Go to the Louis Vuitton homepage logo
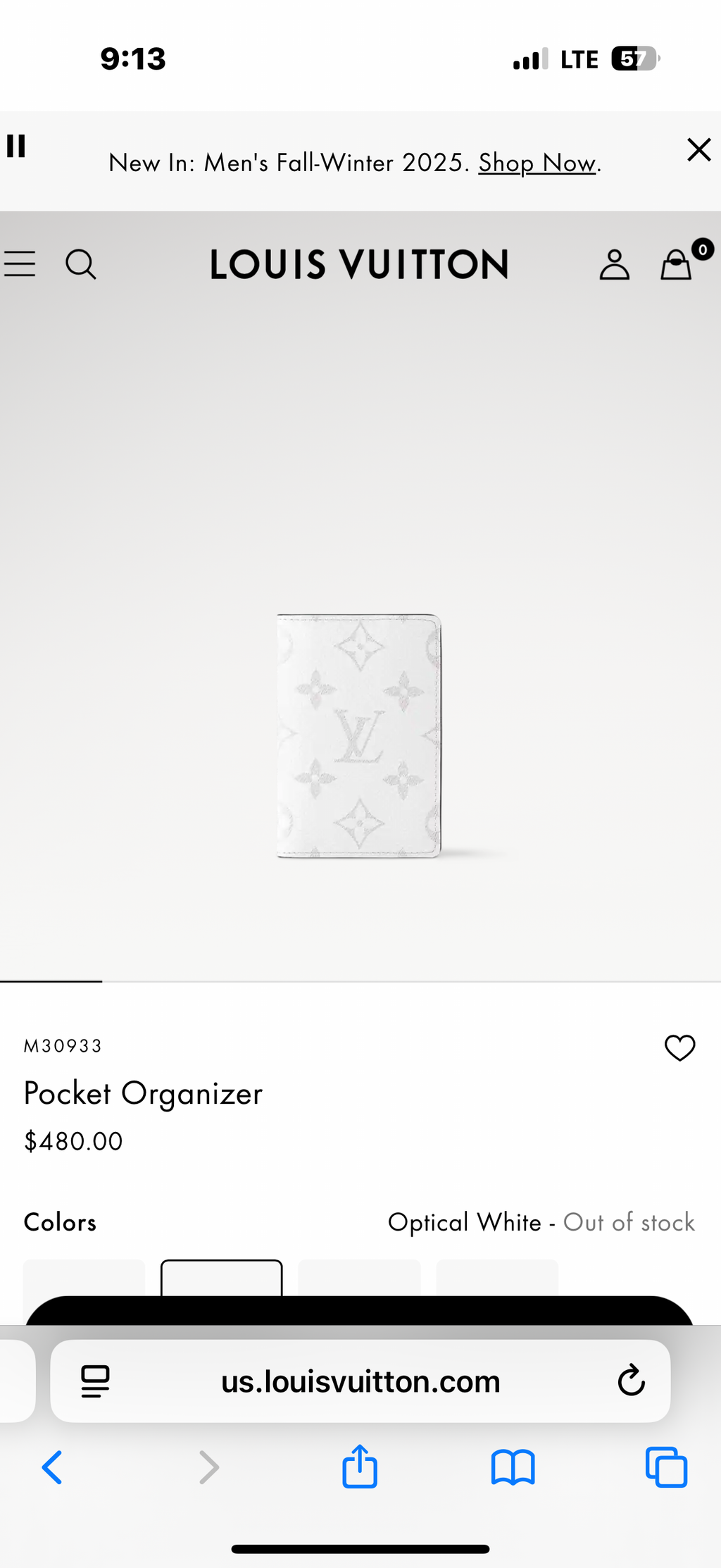This screenshot has height=1568, width=721. click(x=360, y=264)
